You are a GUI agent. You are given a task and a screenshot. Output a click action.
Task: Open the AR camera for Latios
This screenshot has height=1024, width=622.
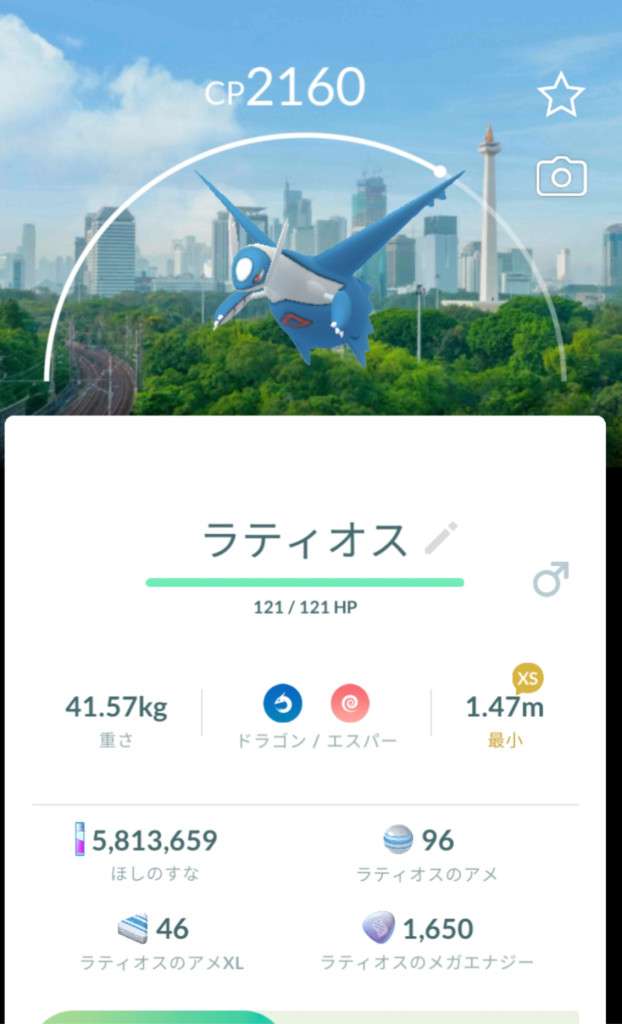point(561,177)
